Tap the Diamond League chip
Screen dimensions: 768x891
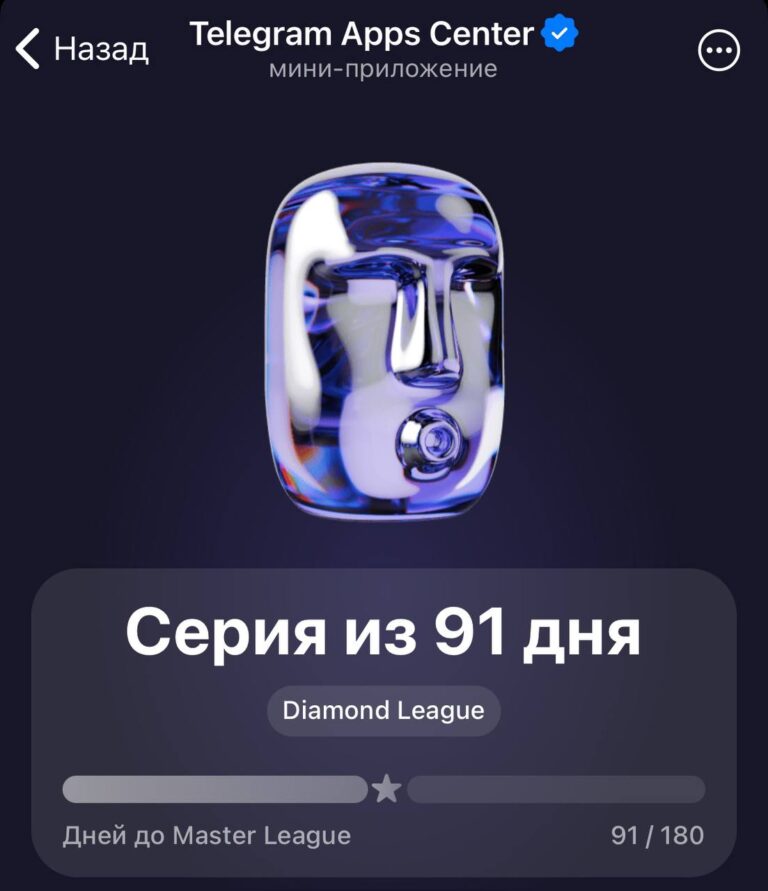(383, 711)
